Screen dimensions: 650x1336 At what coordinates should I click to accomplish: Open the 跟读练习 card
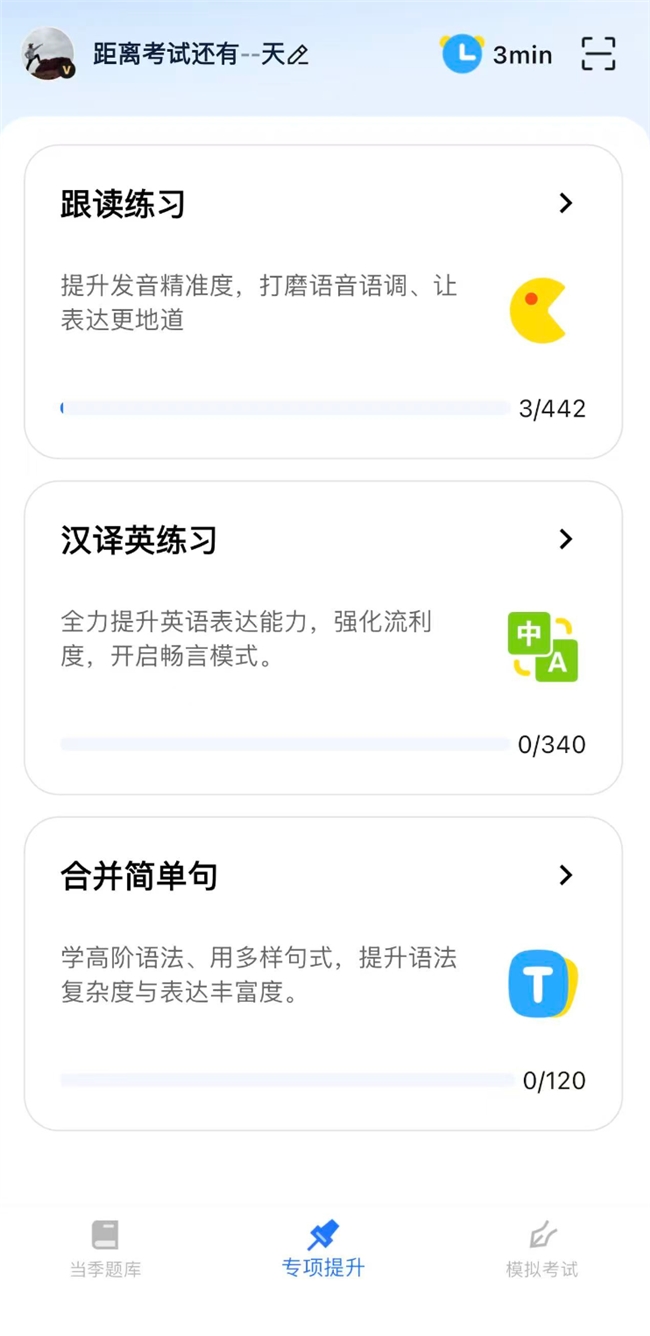(x=323, y=302)
